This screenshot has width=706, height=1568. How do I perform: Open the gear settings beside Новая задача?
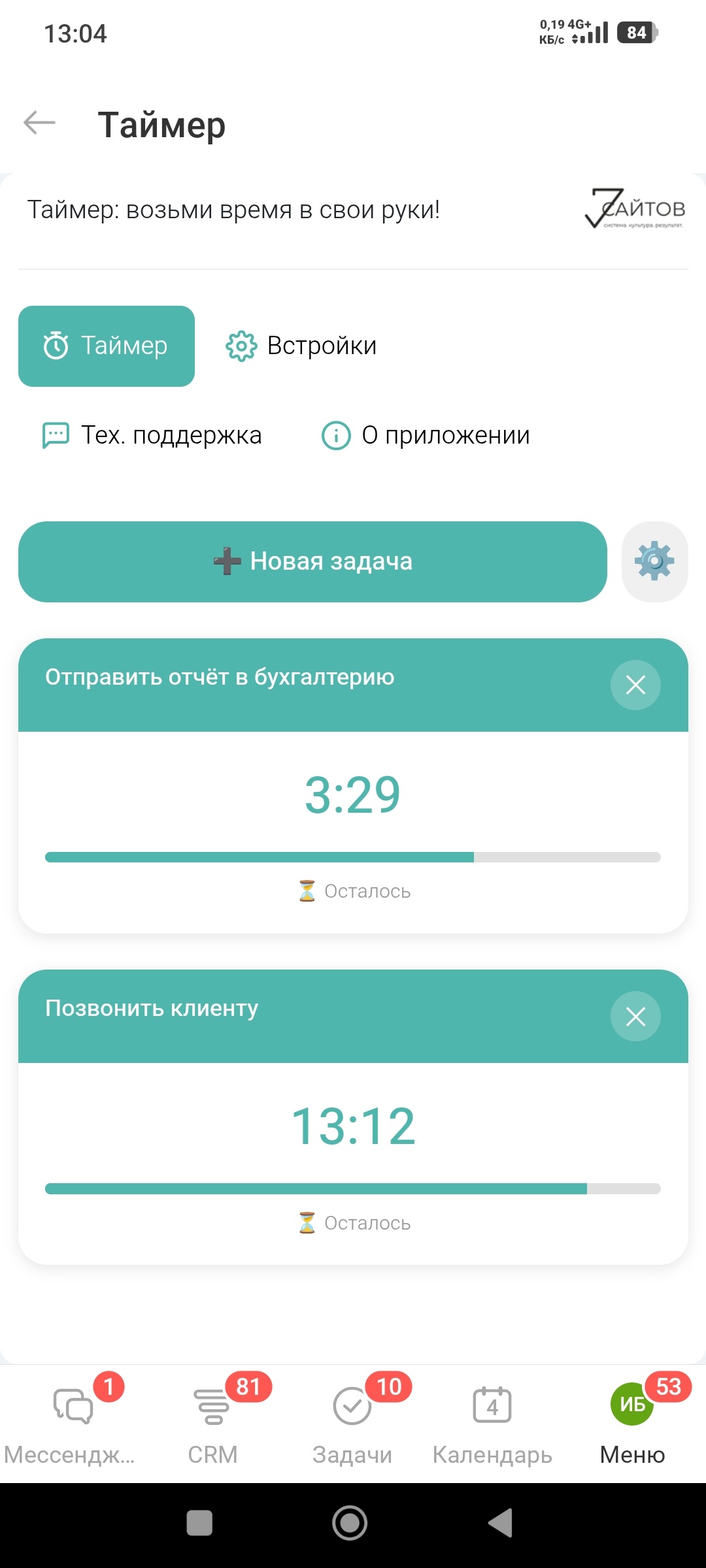tap(654, 562)
